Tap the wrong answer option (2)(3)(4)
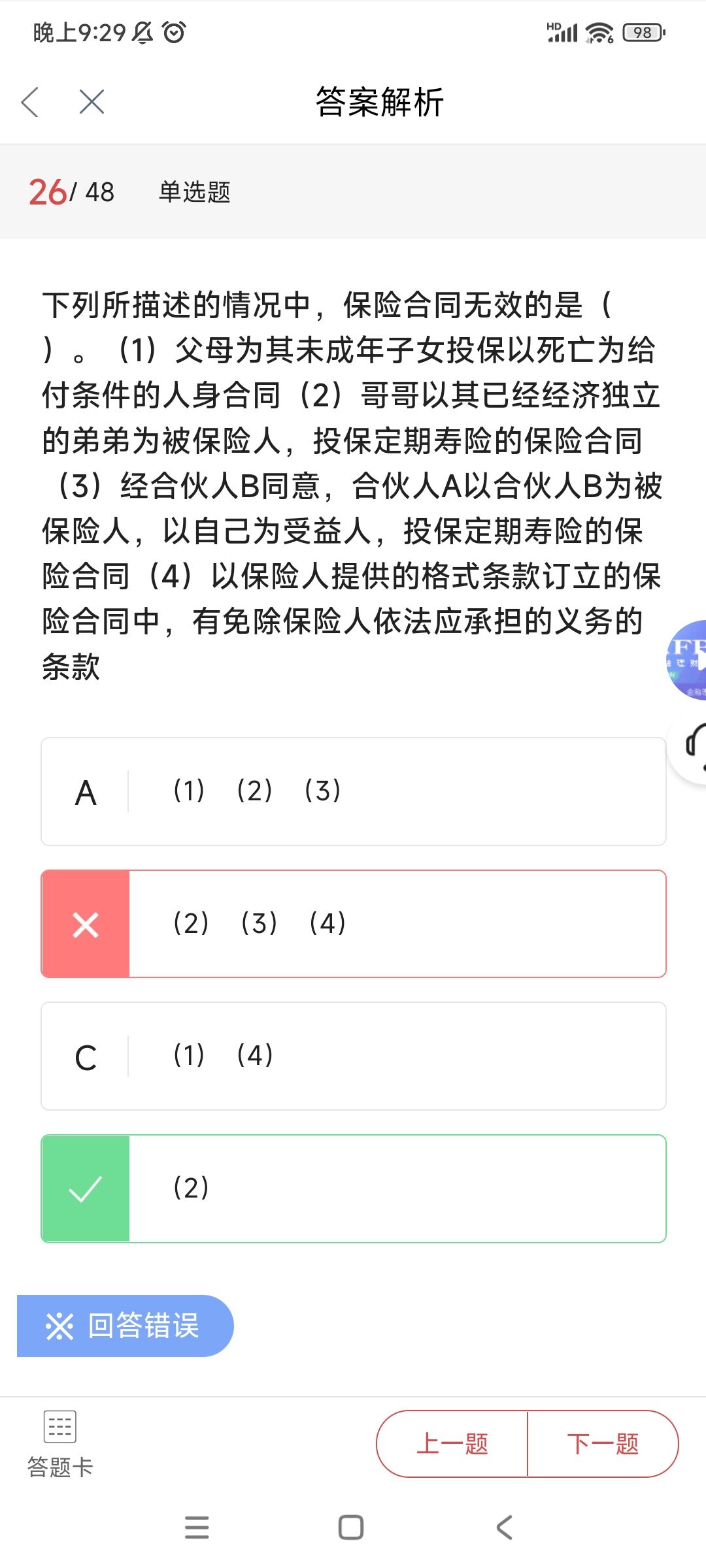This screenshot has height=1568, width=706. (x=354, y=924)
